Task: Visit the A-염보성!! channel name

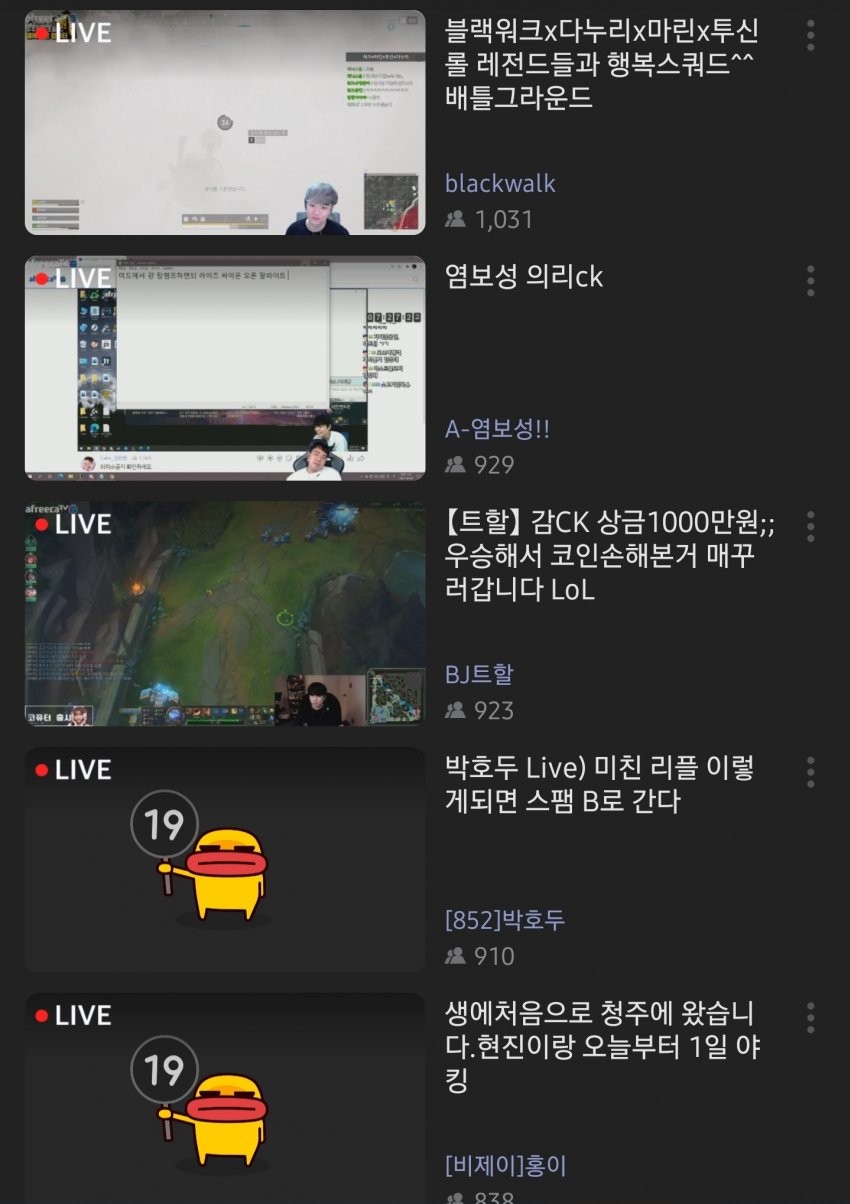Action: click(x=497, y=429)
